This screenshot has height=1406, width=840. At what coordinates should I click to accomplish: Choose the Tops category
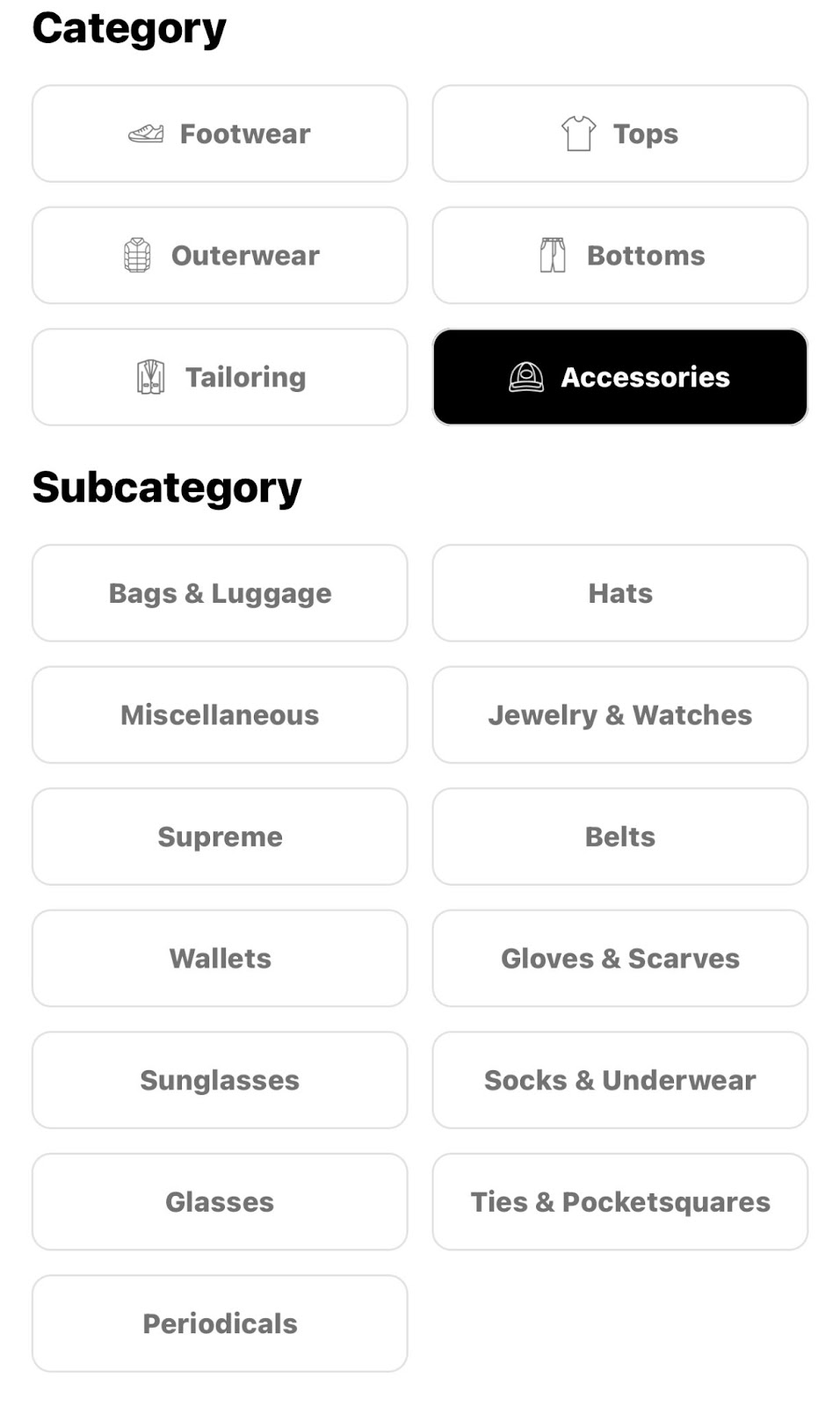[x=619, y=134]
